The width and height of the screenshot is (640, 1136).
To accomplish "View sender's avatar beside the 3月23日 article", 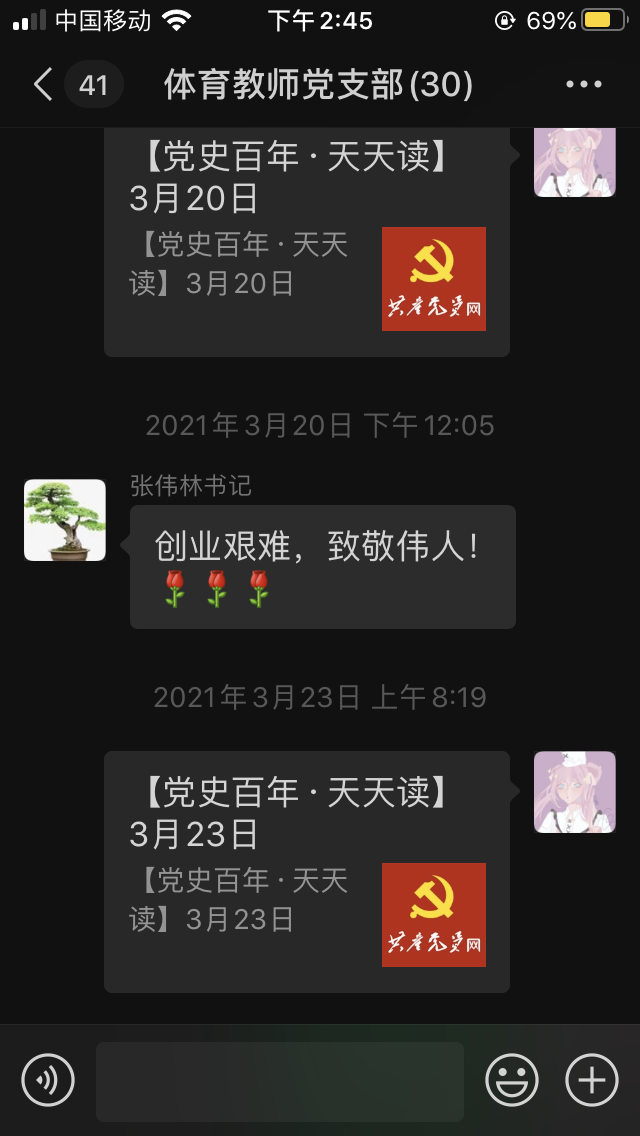I will [x=574, y=792].
